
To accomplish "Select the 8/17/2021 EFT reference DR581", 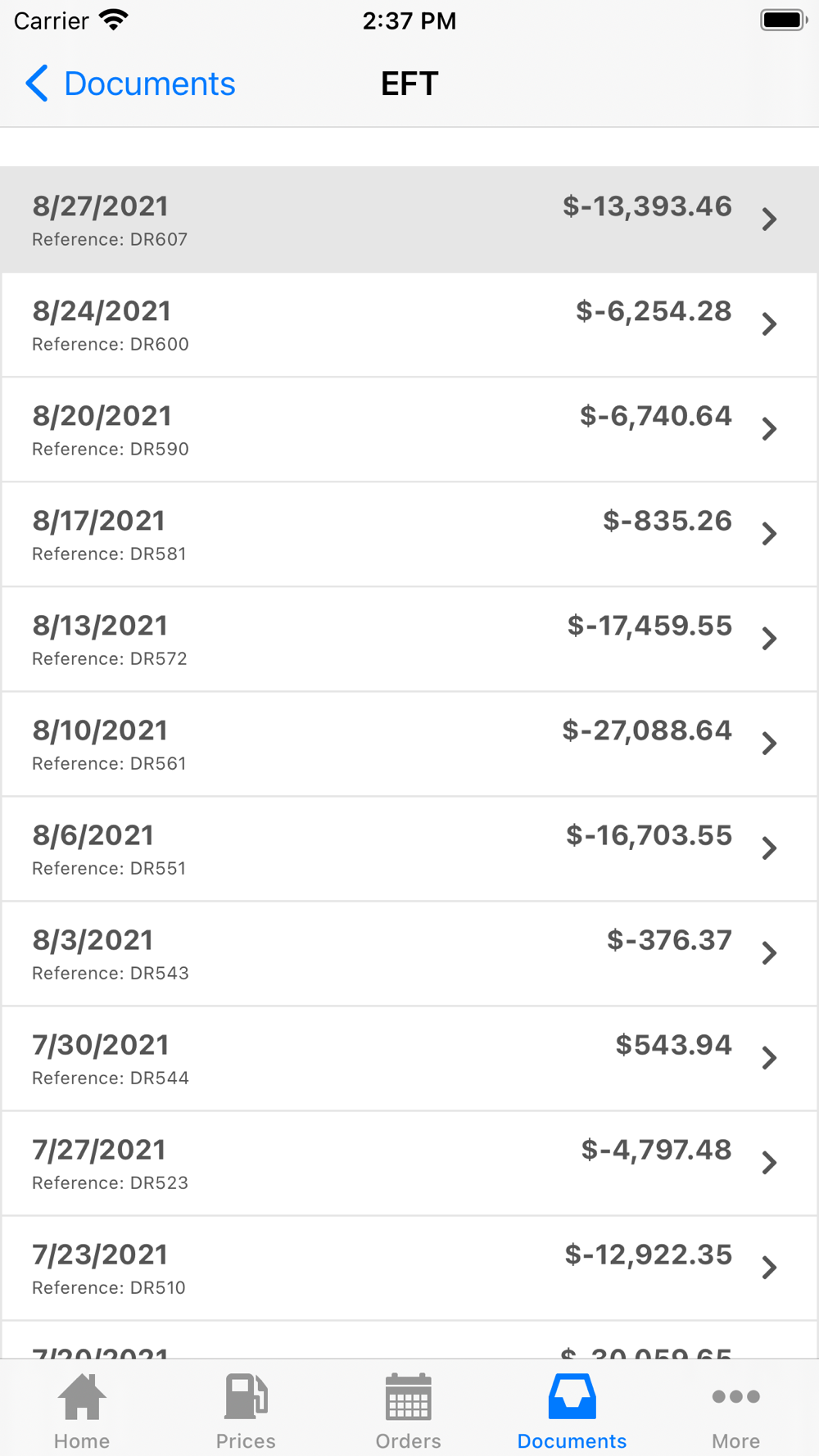I will pos(409,534).
